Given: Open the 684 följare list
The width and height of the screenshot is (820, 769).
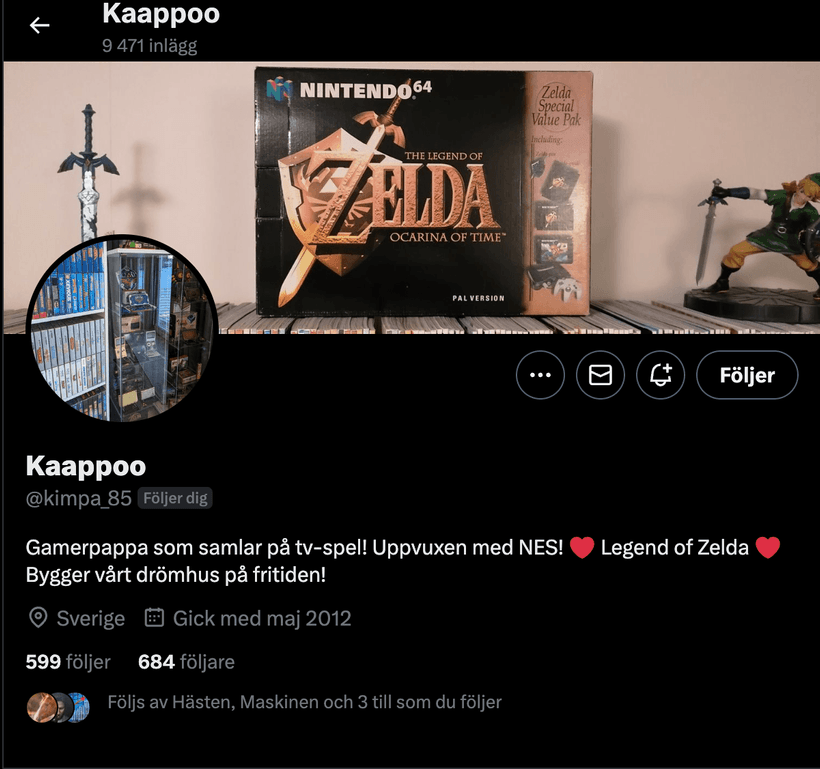Looking at the screenshot, I should [186, 662].
